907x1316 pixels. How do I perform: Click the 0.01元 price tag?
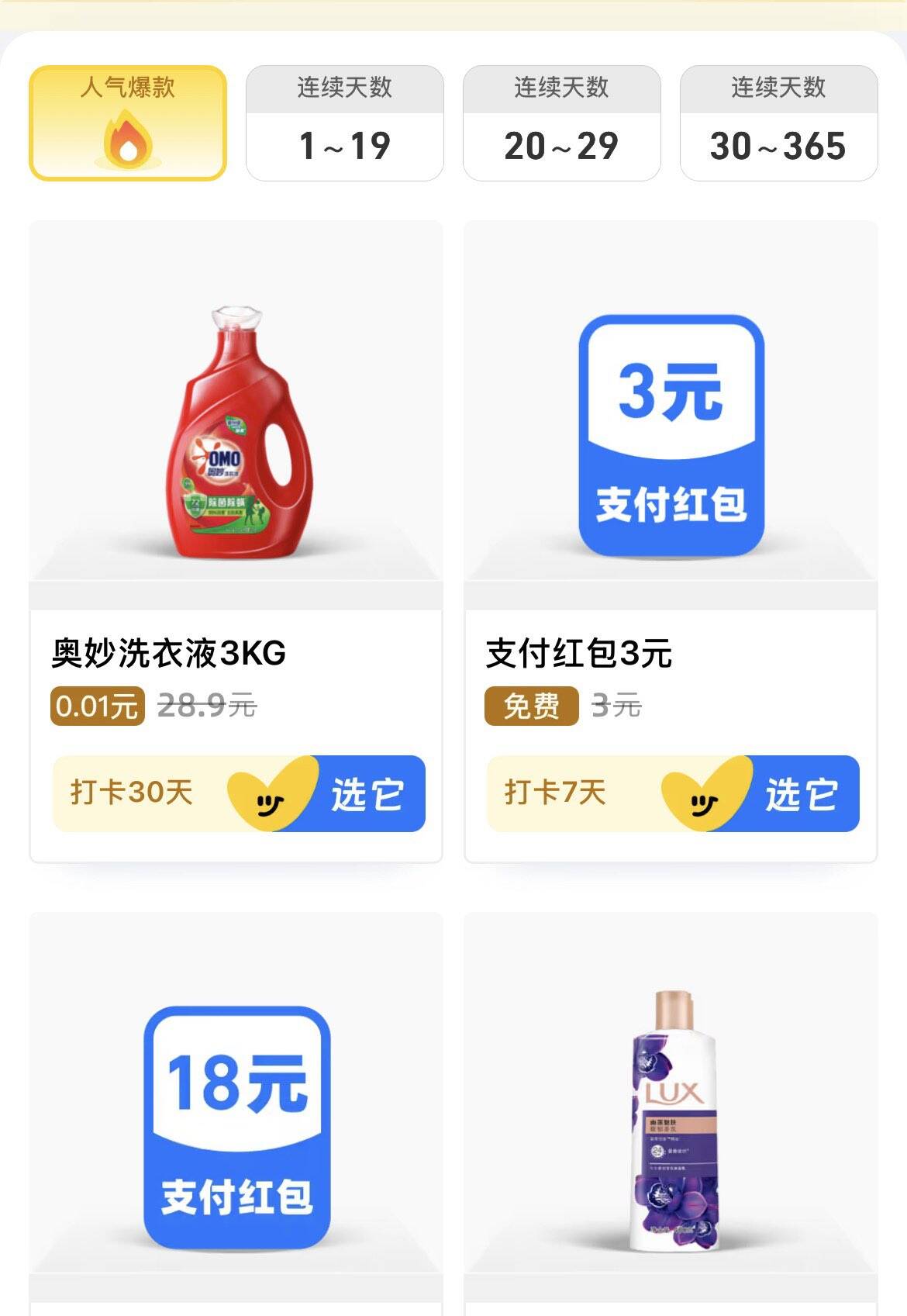tap(98, 706)
